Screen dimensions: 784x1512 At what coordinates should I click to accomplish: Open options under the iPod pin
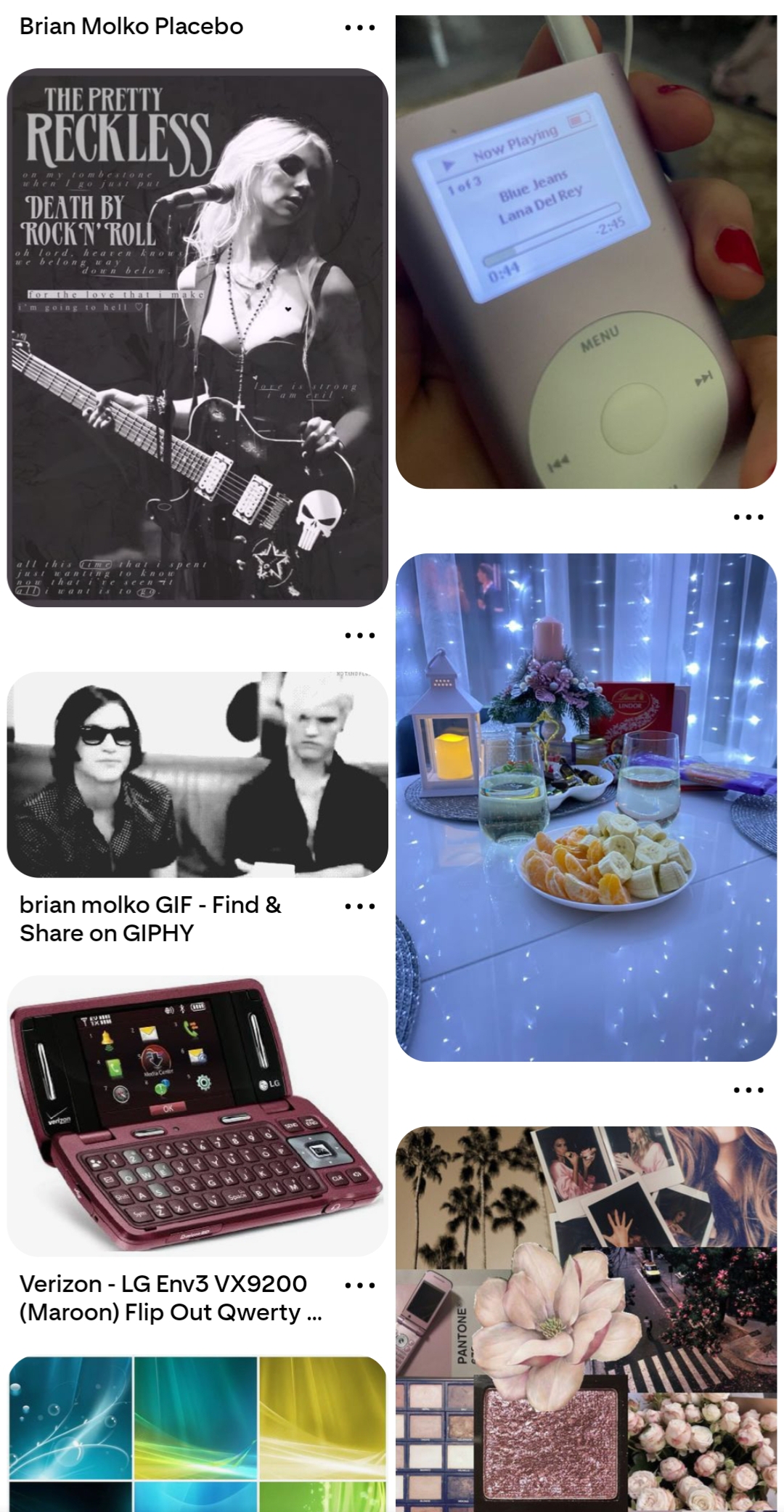point(748,517)
